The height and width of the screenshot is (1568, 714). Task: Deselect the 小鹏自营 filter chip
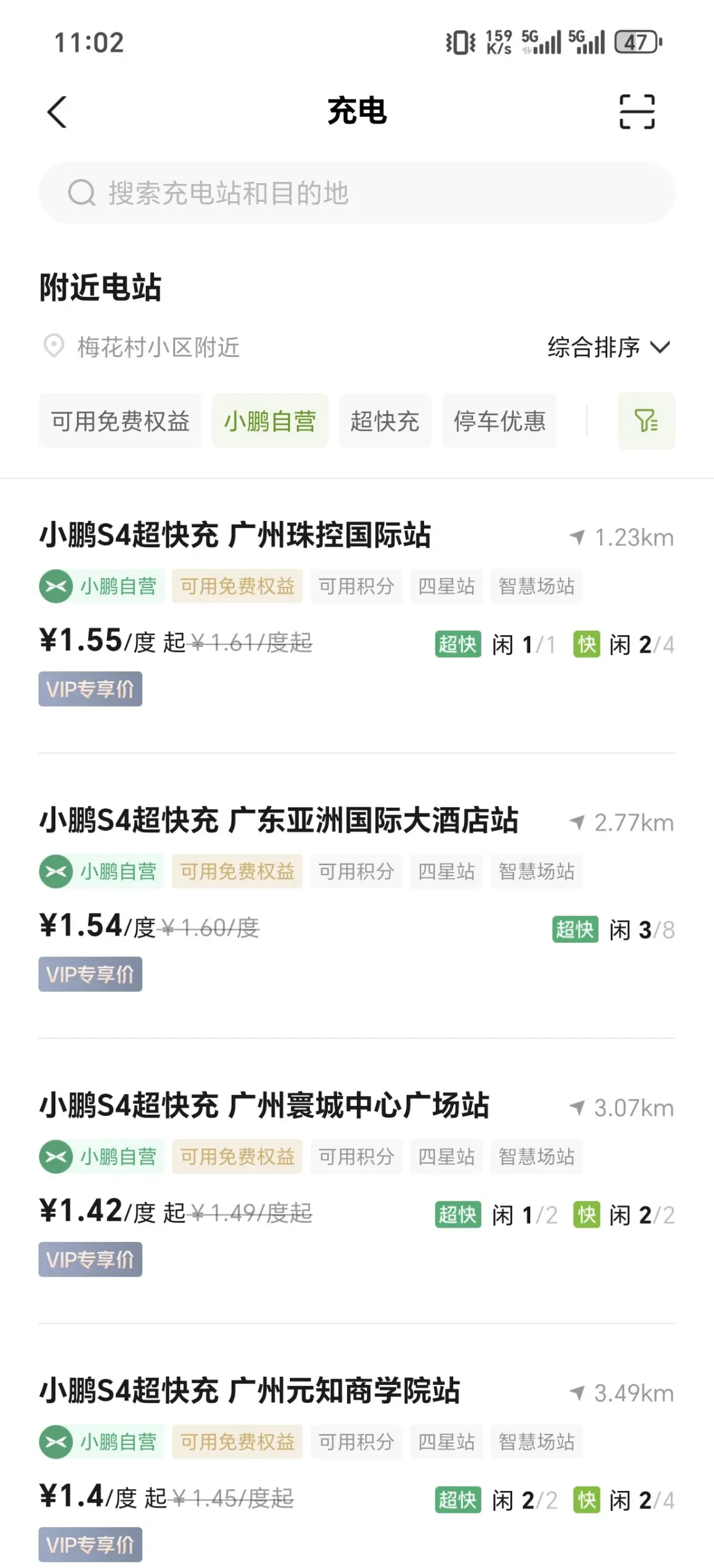(270, 421)
